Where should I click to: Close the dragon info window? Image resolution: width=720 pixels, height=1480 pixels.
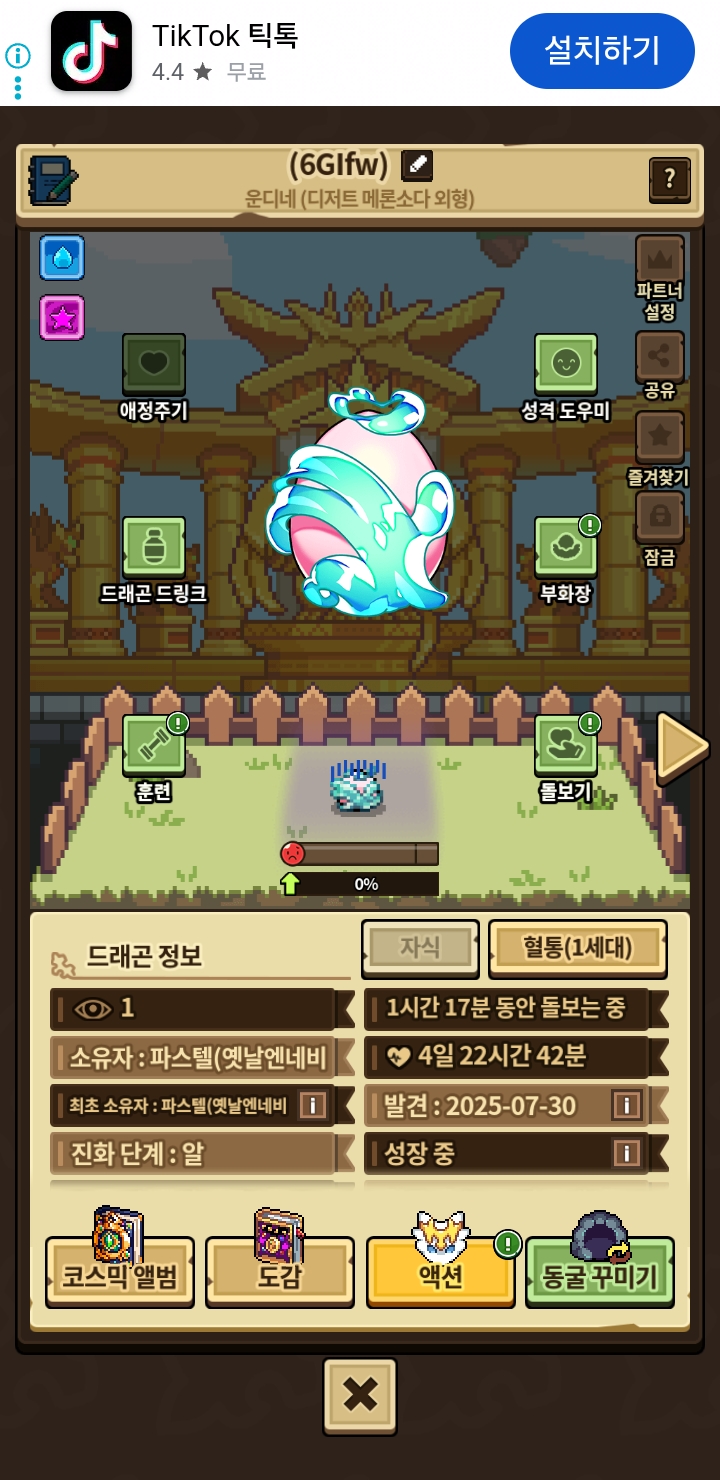[x=360, y=1394]
